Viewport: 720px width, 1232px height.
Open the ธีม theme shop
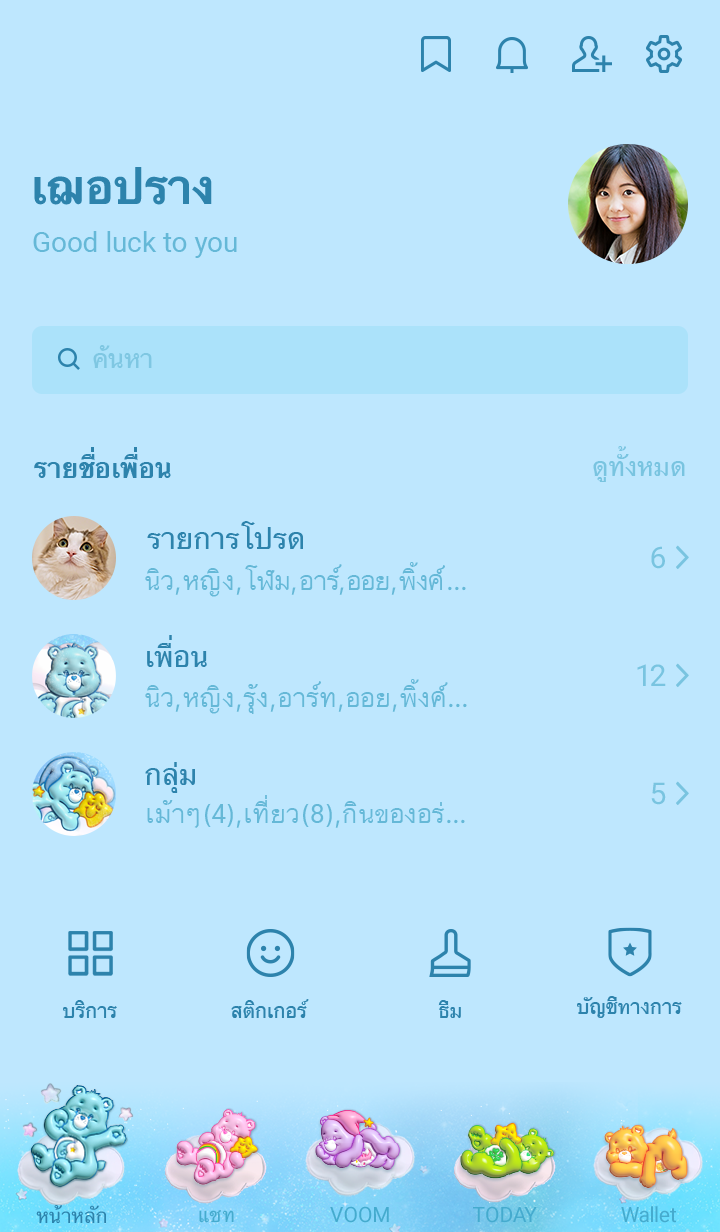pyautogui.click(x=450, y=974)
